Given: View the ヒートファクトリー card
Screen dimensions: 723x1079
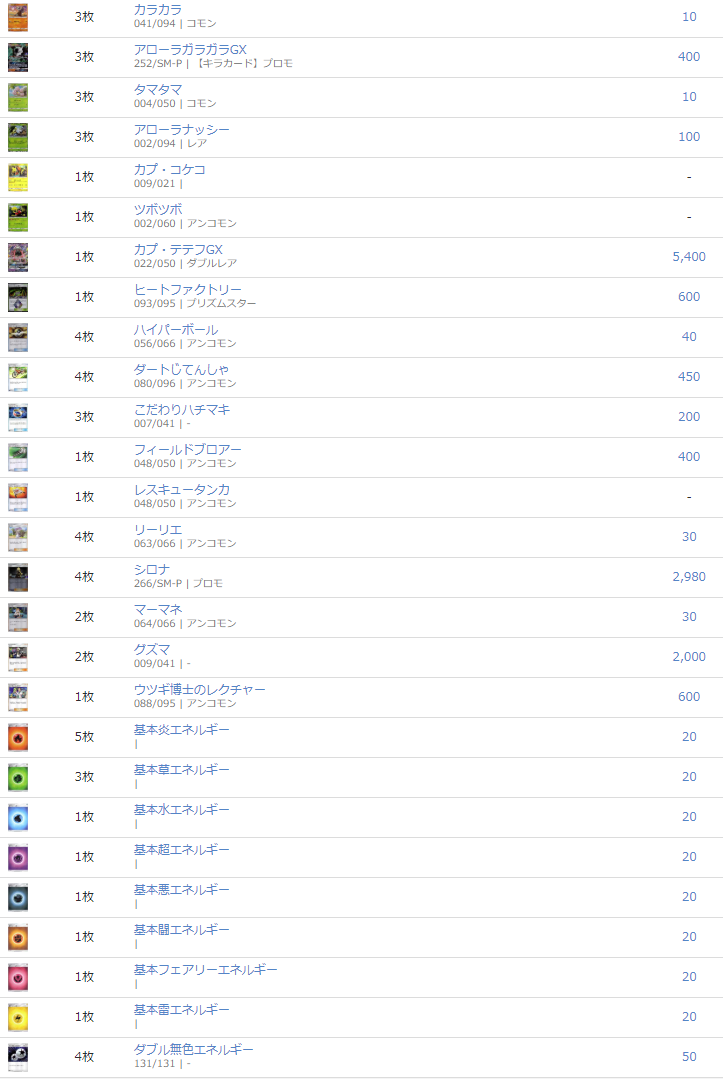Looking at the screenshot, I should [x=187, y=289].
